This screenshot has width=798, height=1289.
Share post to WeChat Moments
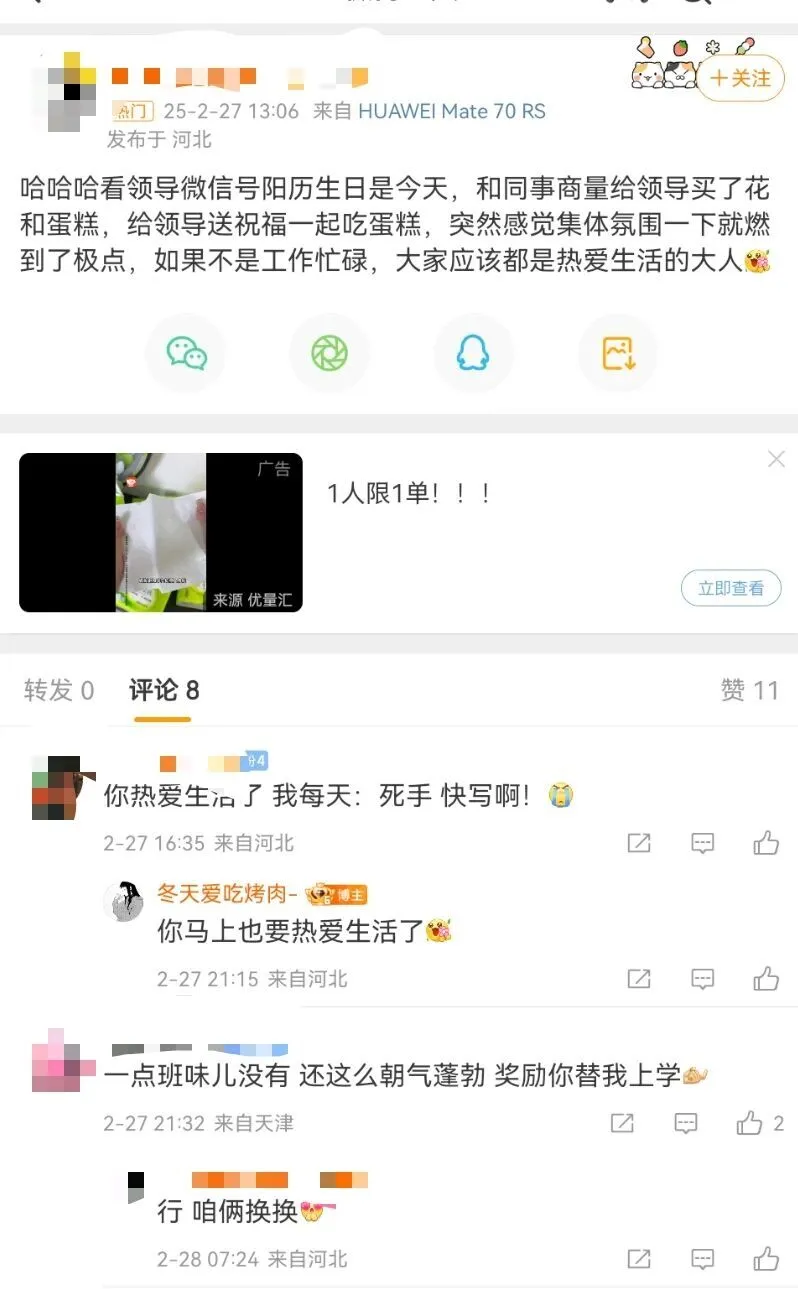click(x=330, y=353)
